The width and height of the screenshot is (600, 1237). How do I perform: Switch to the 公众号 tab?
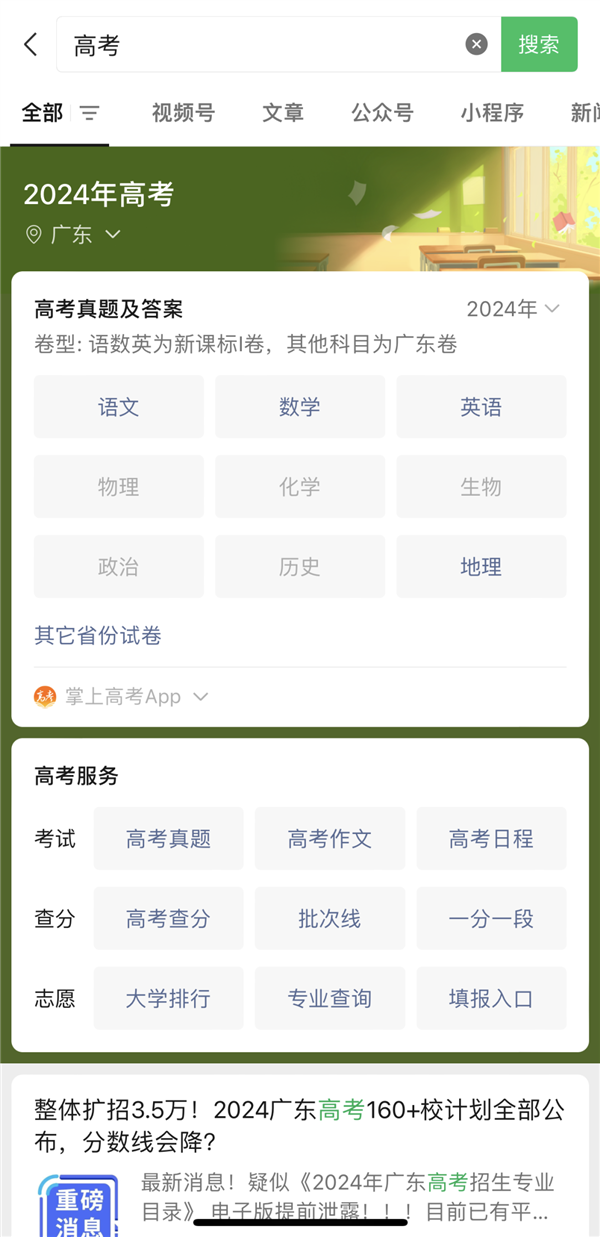coord(382,113)
